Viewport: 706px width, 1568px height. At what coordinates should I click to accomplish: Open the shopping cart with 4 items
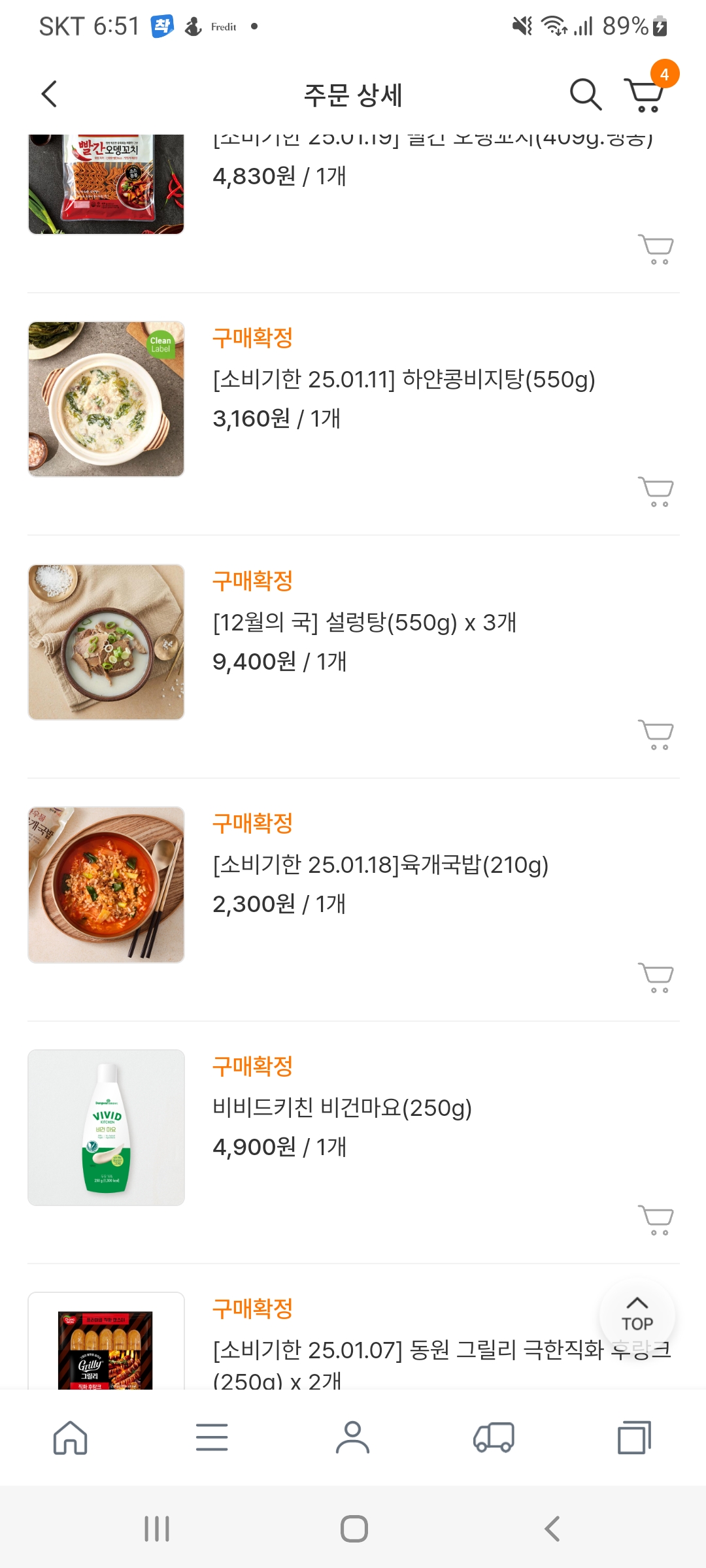pyautogui.click(x=648, y=91)
